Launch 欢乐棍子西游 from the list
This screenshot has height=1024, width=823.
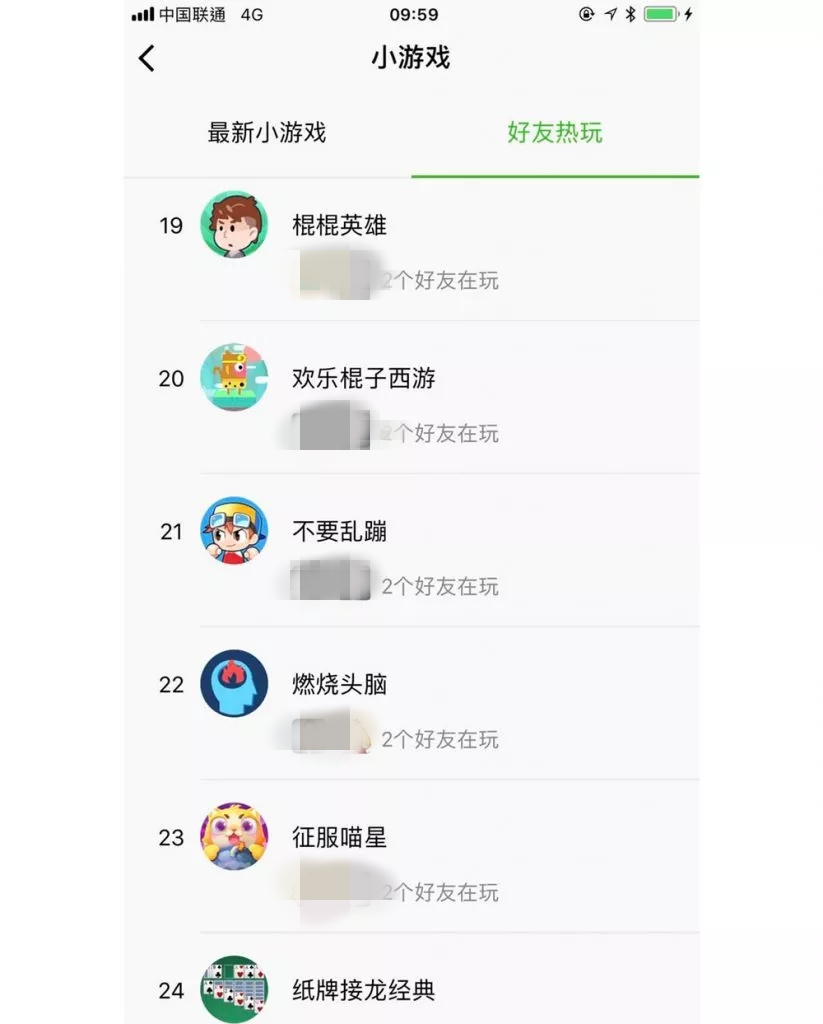pyautogui.click(x=363, y=379)
